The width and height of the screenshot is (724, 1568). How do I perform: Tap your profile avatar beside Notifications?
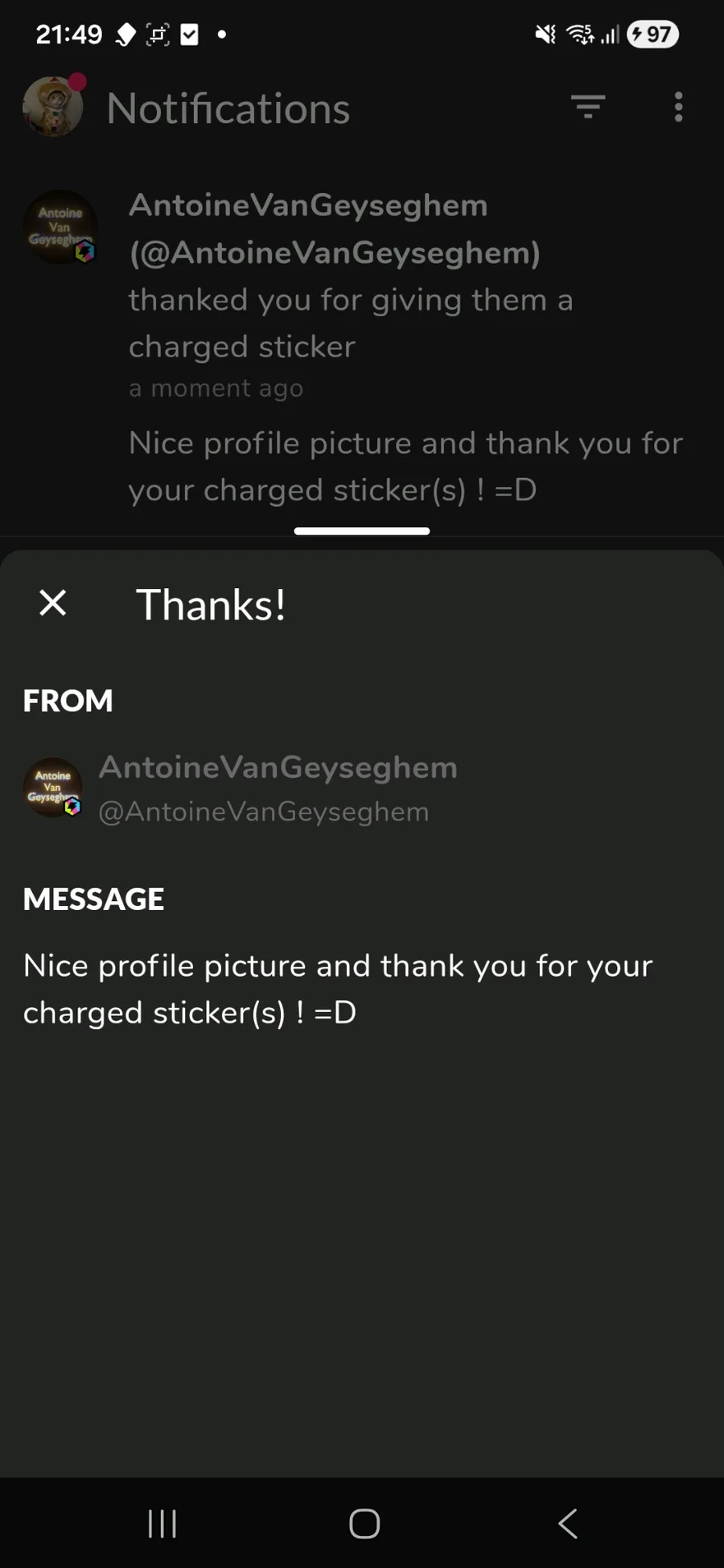(53, 107)
